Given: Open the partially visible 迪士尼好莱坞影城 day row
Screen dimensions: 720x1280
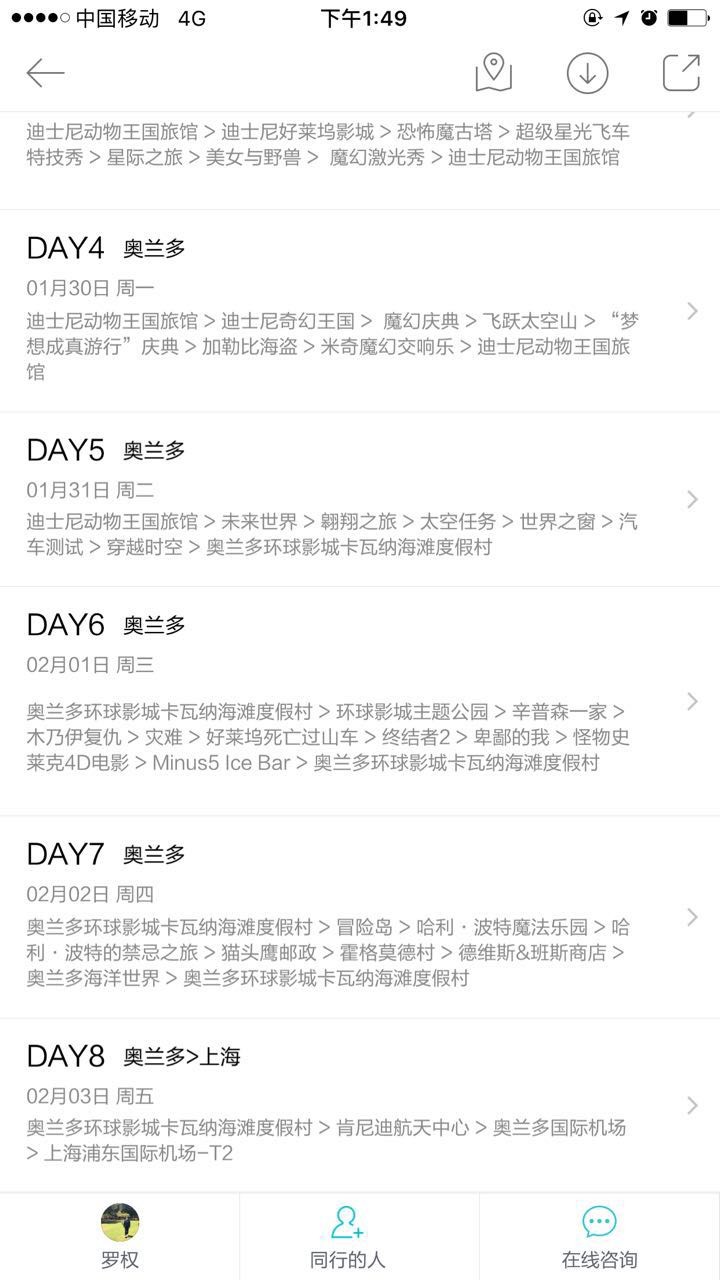Looking at the screenshot, I should [360, 155].
